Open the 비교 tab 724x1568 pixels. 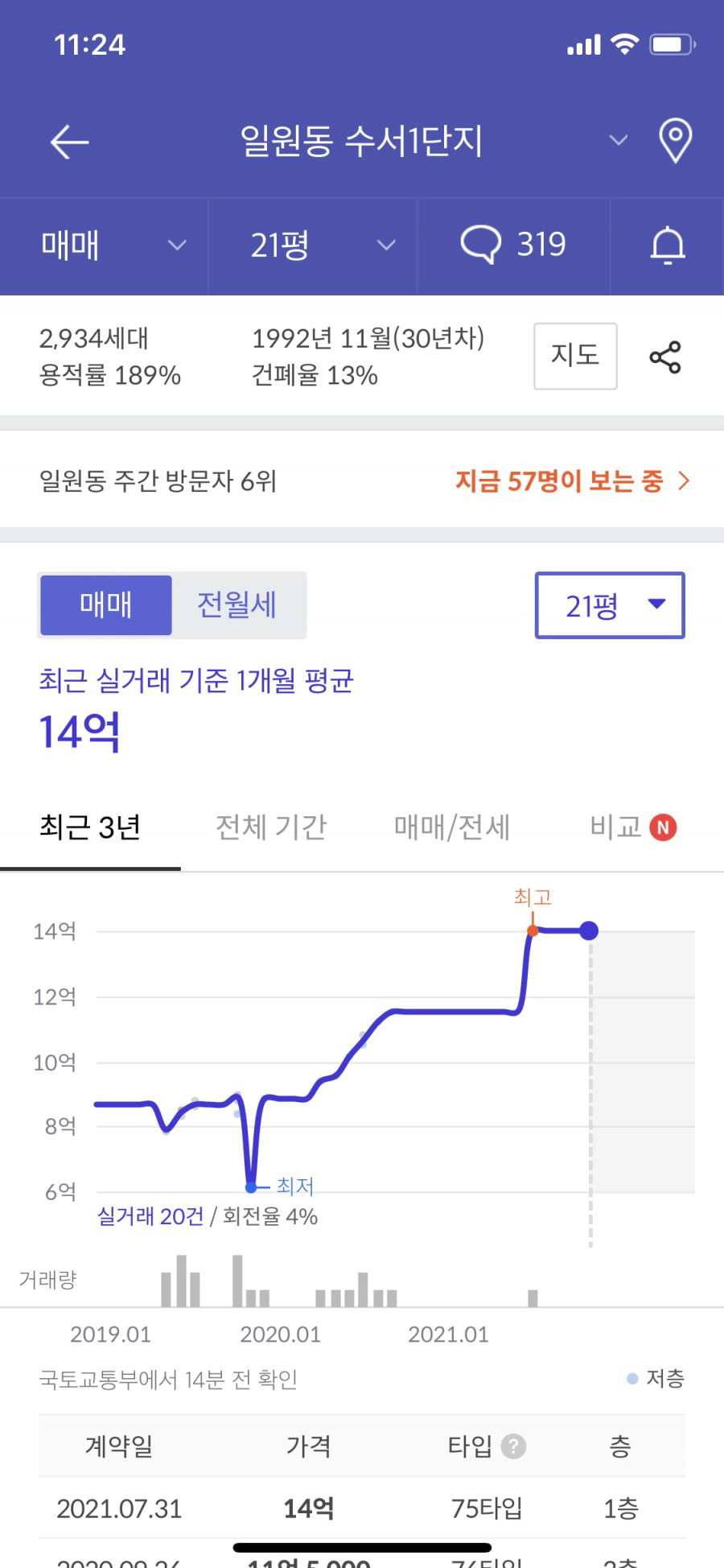pyautogui.click(x=633, y=827)
